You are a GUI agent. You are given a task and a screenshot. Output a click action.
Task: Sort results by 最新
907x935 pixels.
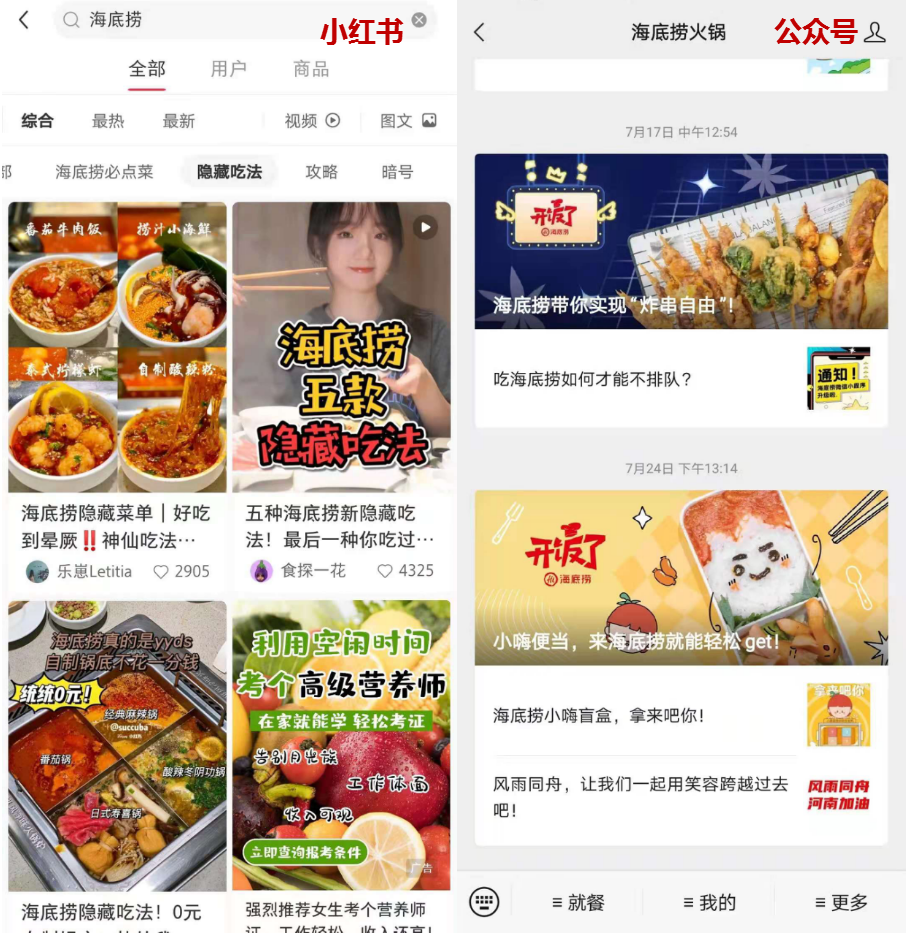(179, 121)
